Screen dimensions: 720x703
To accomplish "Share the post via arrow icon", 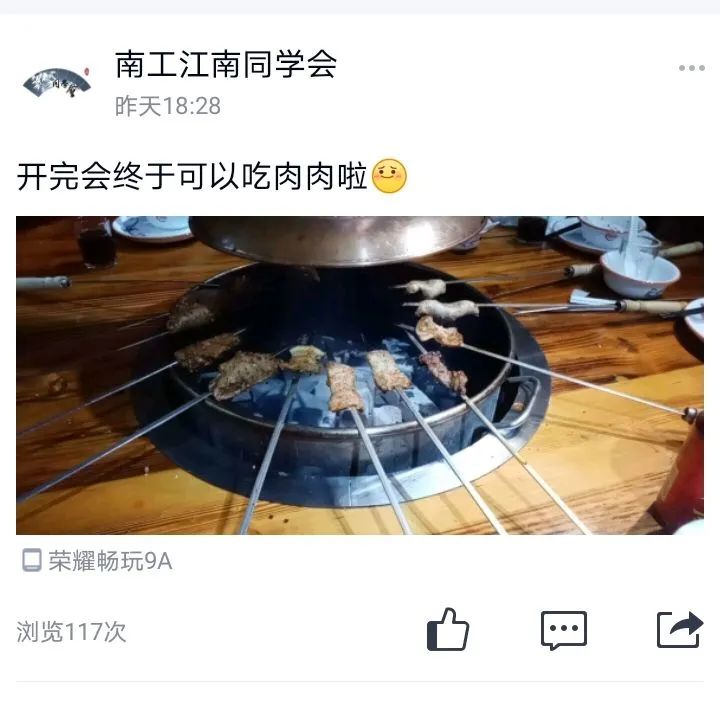I will (679, 629).
